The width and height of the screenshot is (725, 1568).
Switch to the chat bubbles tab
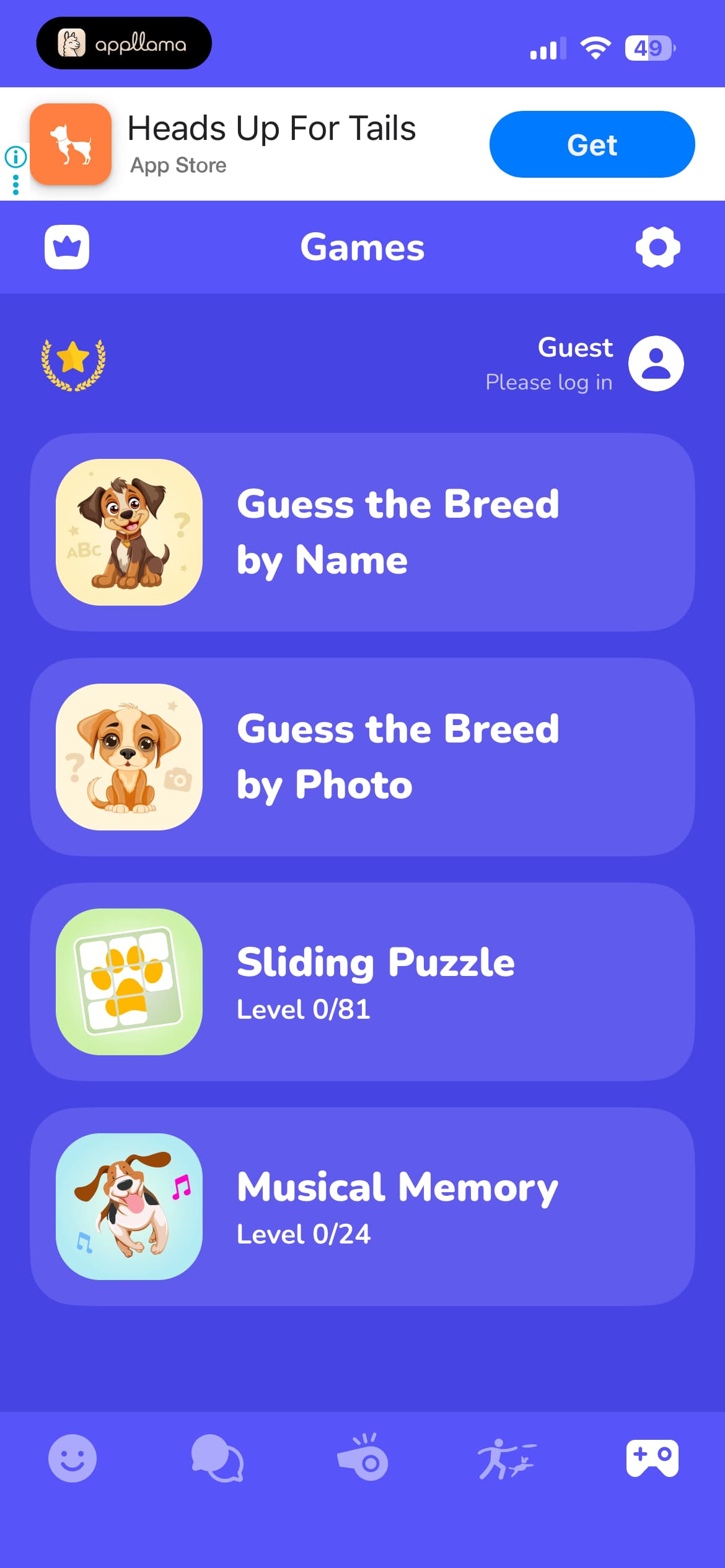(217, 1458)
